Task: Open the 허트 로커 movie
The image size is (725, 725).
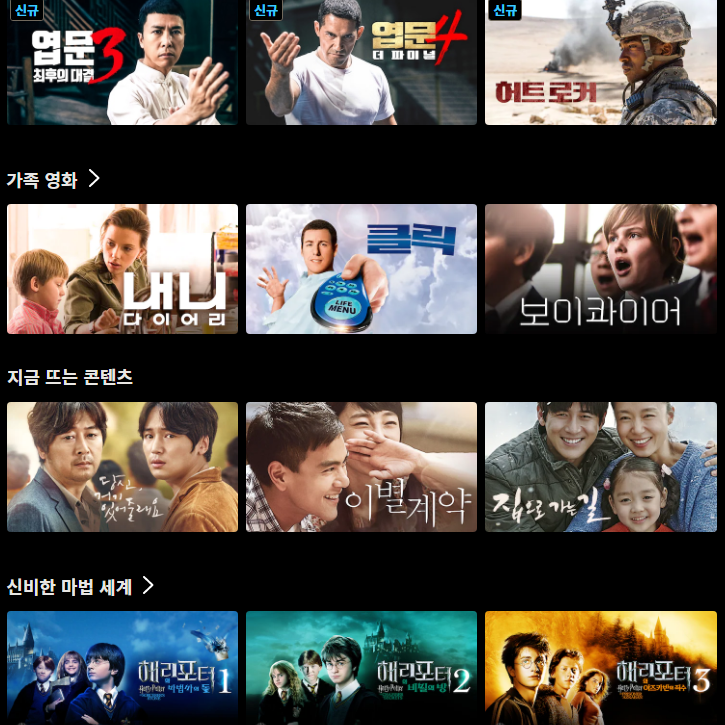Action: click(600, 62)
